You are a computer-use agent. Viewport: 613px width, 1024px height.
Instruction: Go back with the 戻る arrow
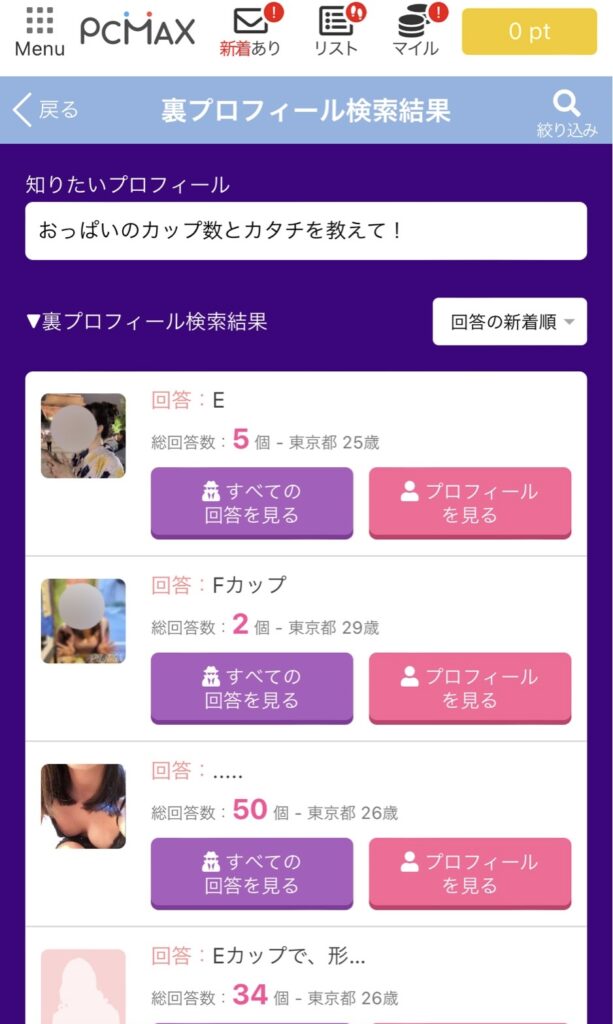click(x=46, y=110)
